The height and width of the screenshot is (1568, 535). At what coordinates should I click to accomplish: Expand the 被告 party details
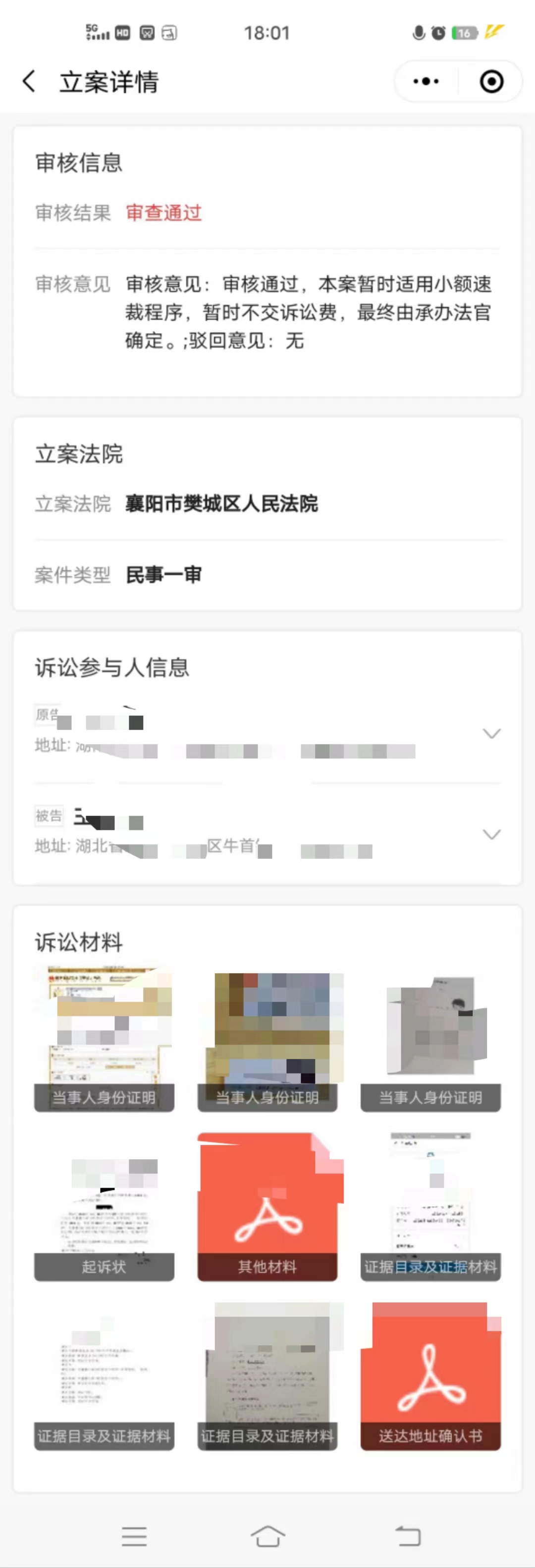tap(491, 834)
